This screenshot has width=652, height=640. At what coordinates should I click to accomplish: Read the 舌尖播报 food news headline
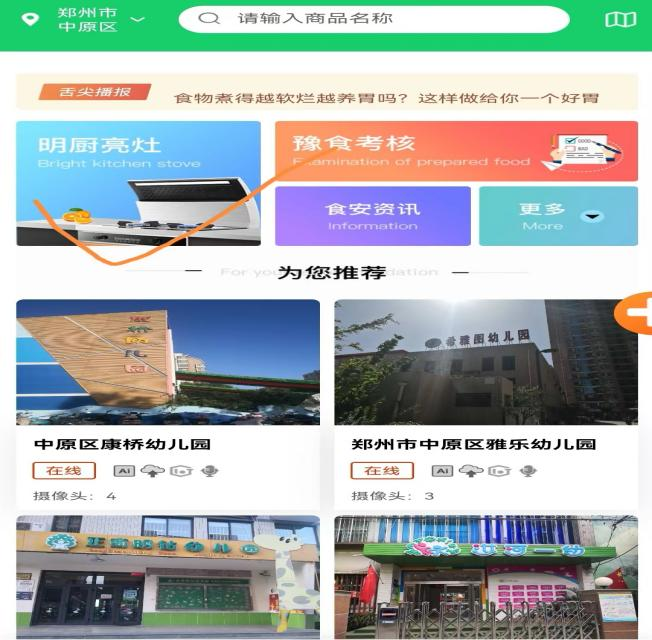tap(386, 98)
